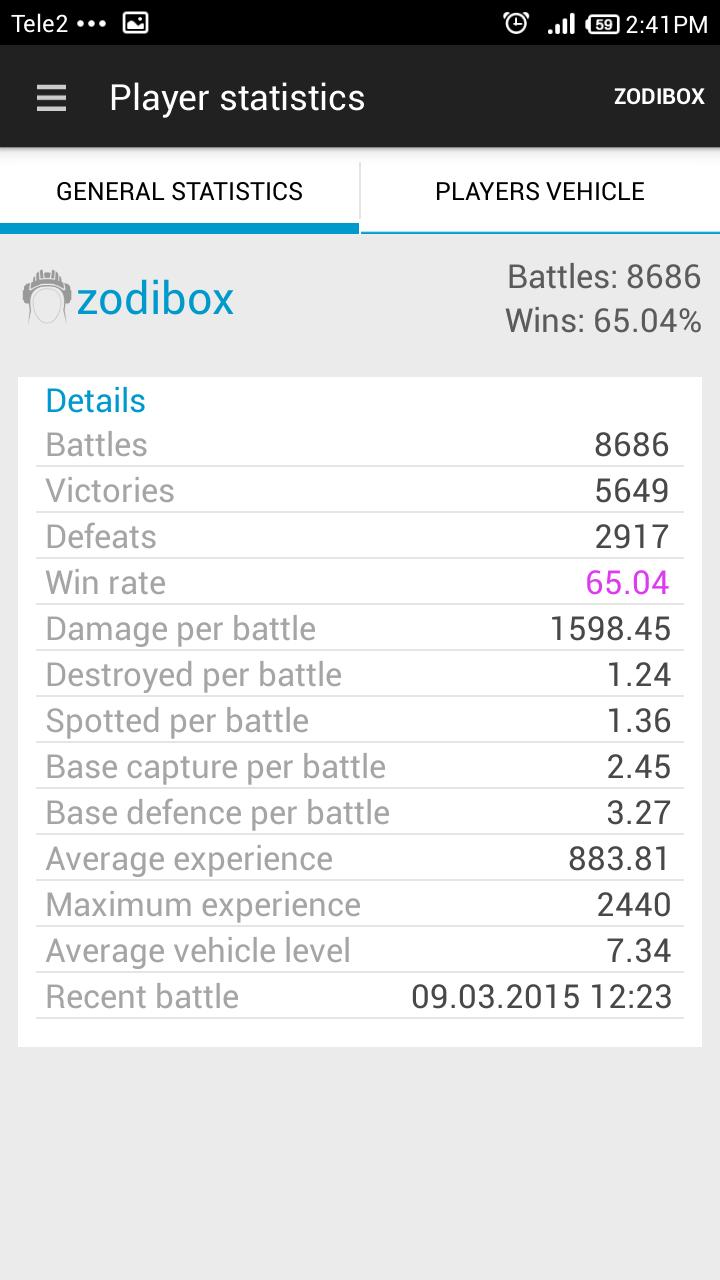
Task: Click the 2:41 PM clock display
Action: pos(666,22)
